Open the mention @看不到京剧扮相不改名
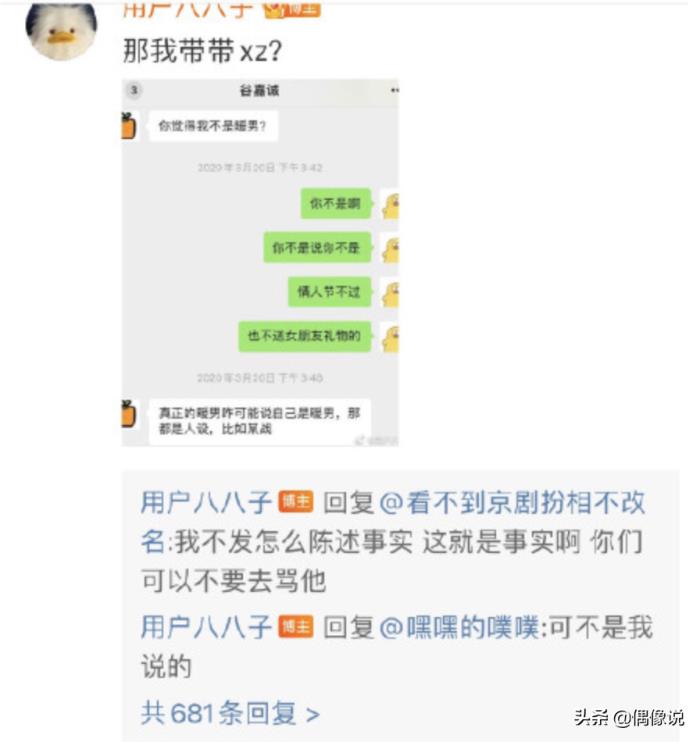Image resolution: width=700 pixels, height=742 pixels. tap(509, 502)
